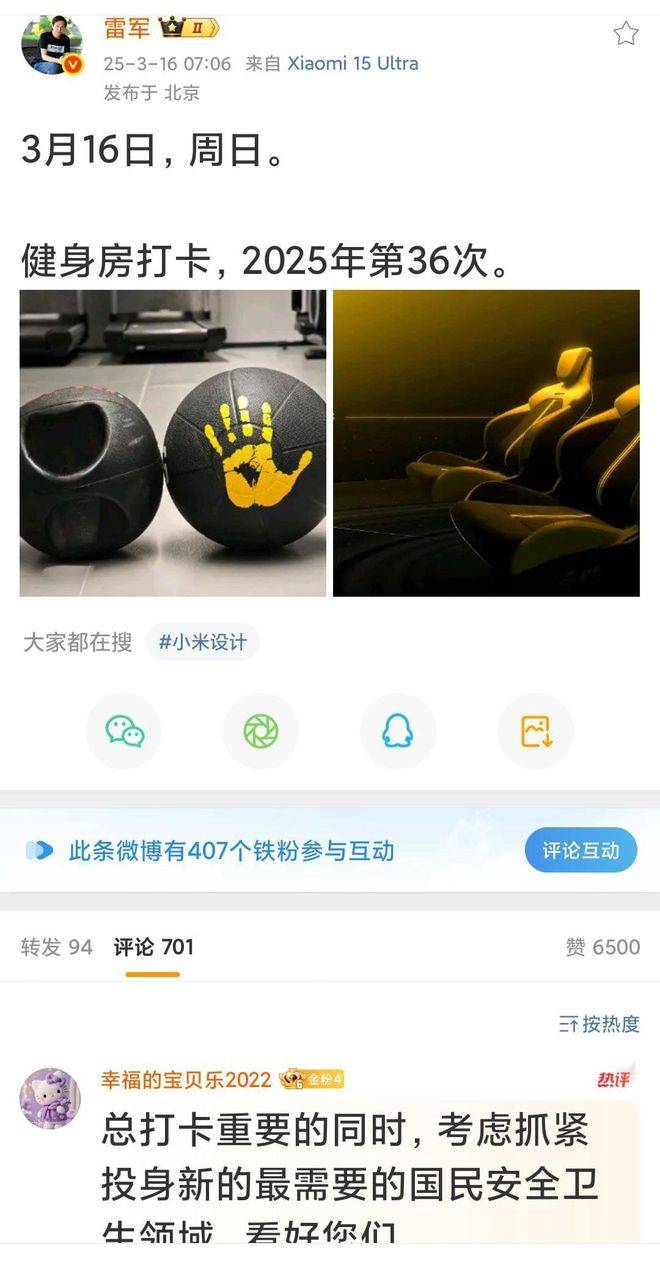Screen dimensions: 660x1265
Task: Open 雷军's profile avatar
Action: [52, 46]
